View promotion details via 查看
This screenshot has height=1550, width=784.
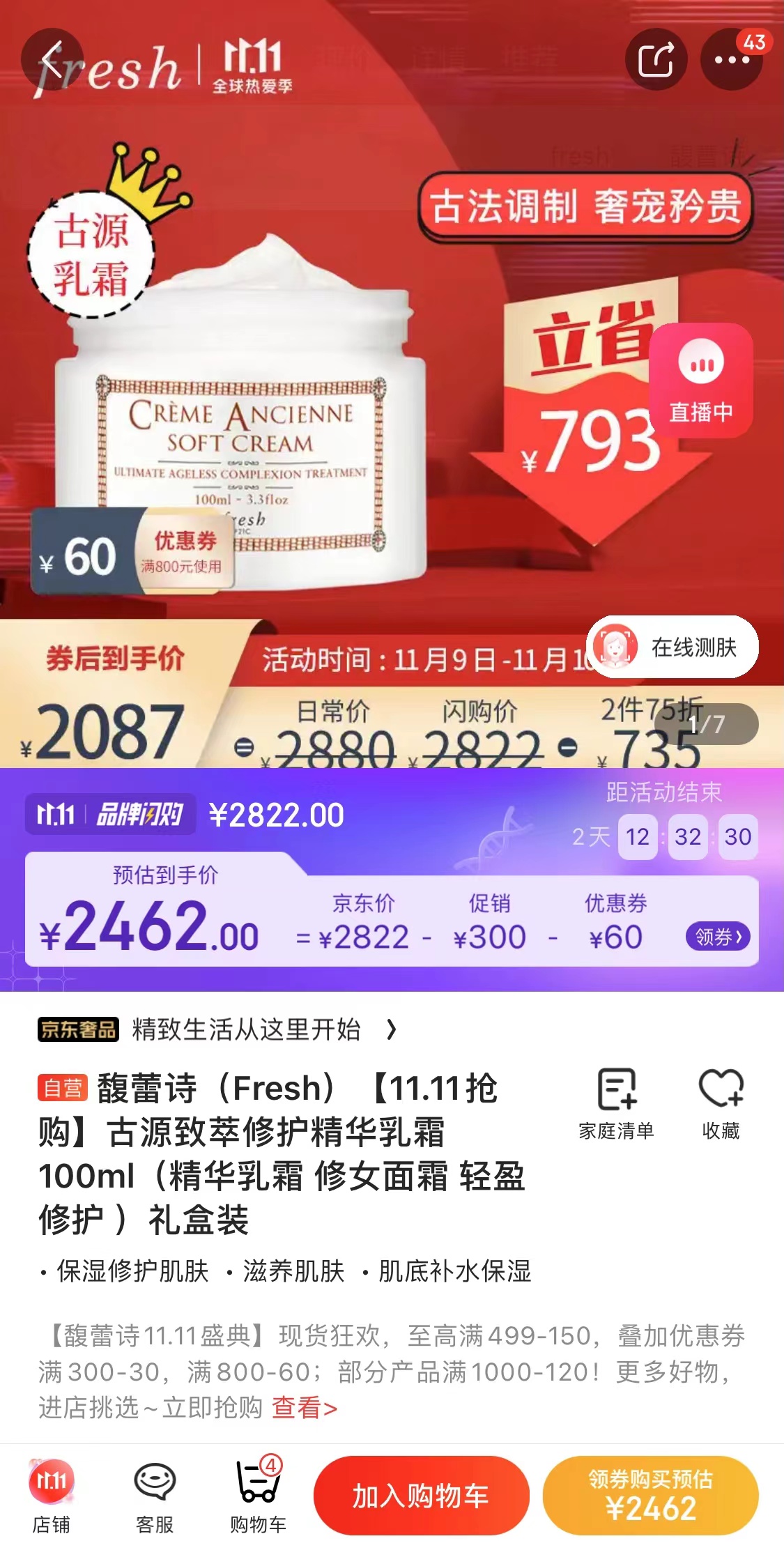(x=304, y=1408)
